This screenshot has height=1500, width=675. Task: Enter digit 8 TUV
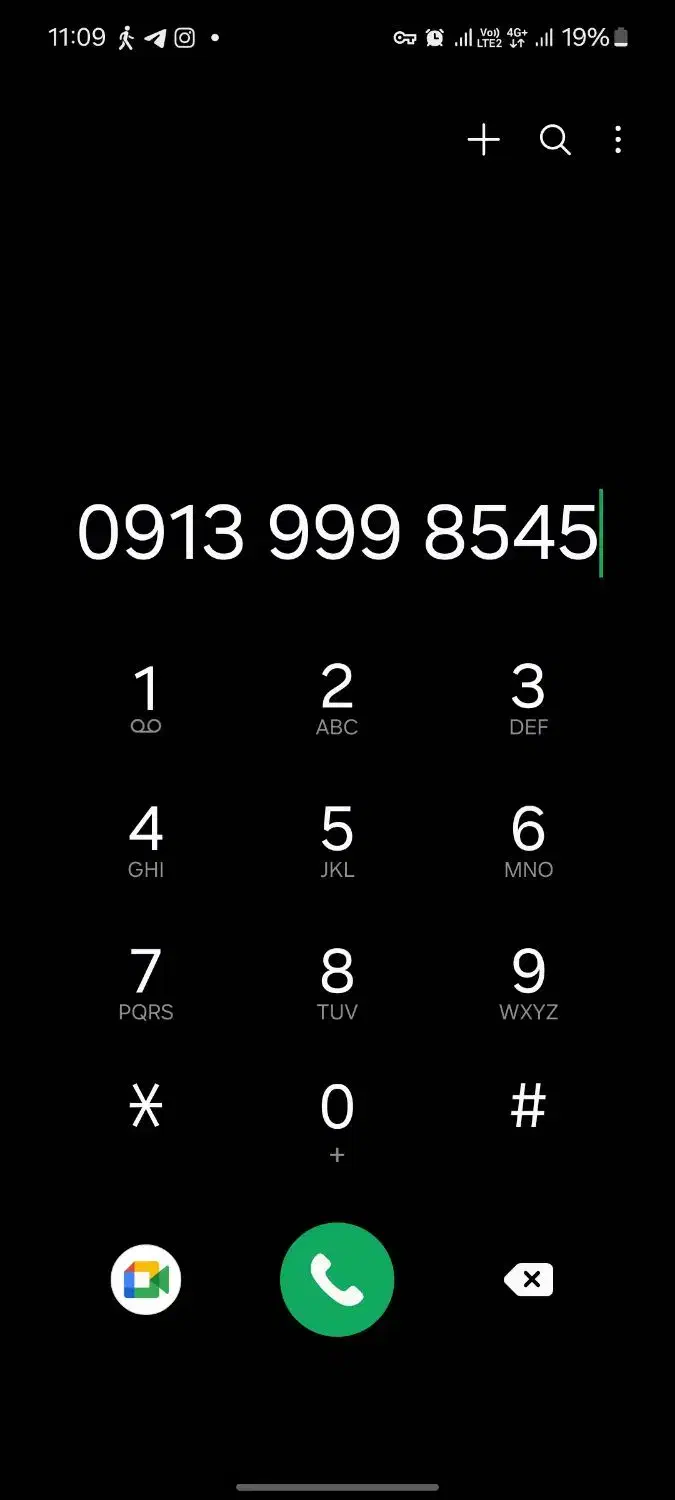[337, 983]
